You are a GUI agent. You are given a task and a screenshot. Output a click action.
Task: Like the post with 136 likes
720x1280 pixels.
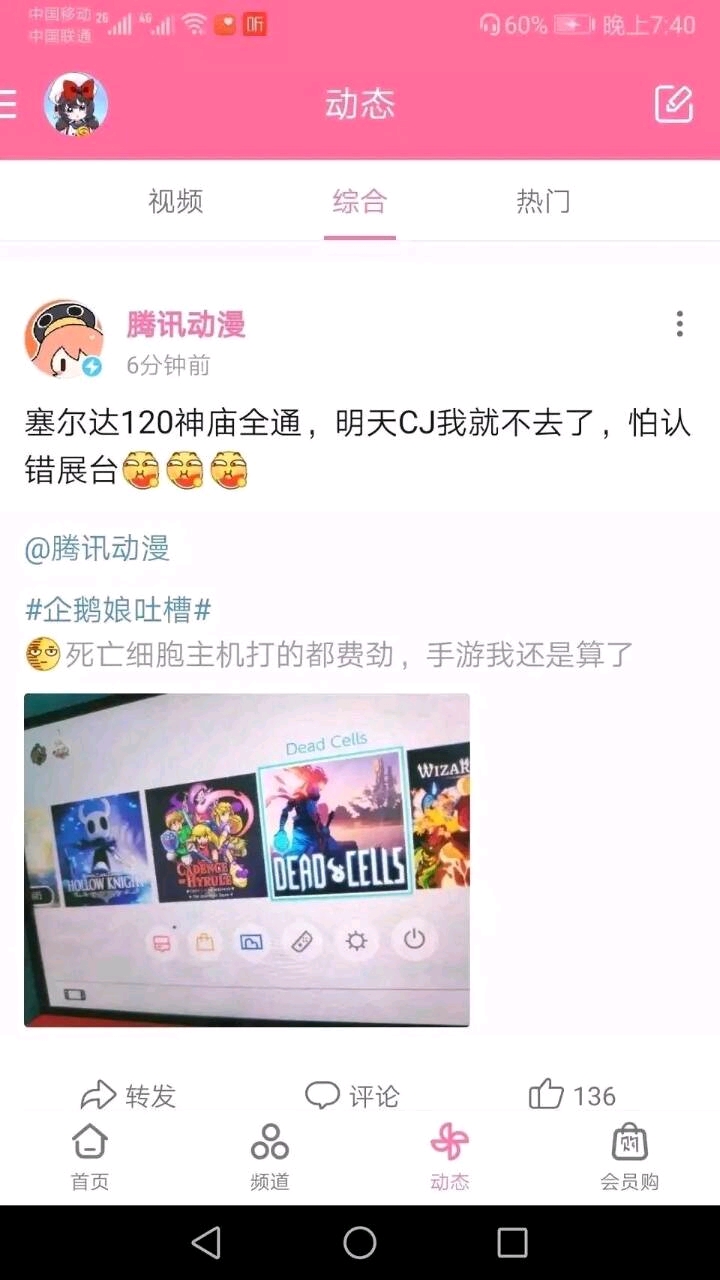click(x=572, y=1095)
